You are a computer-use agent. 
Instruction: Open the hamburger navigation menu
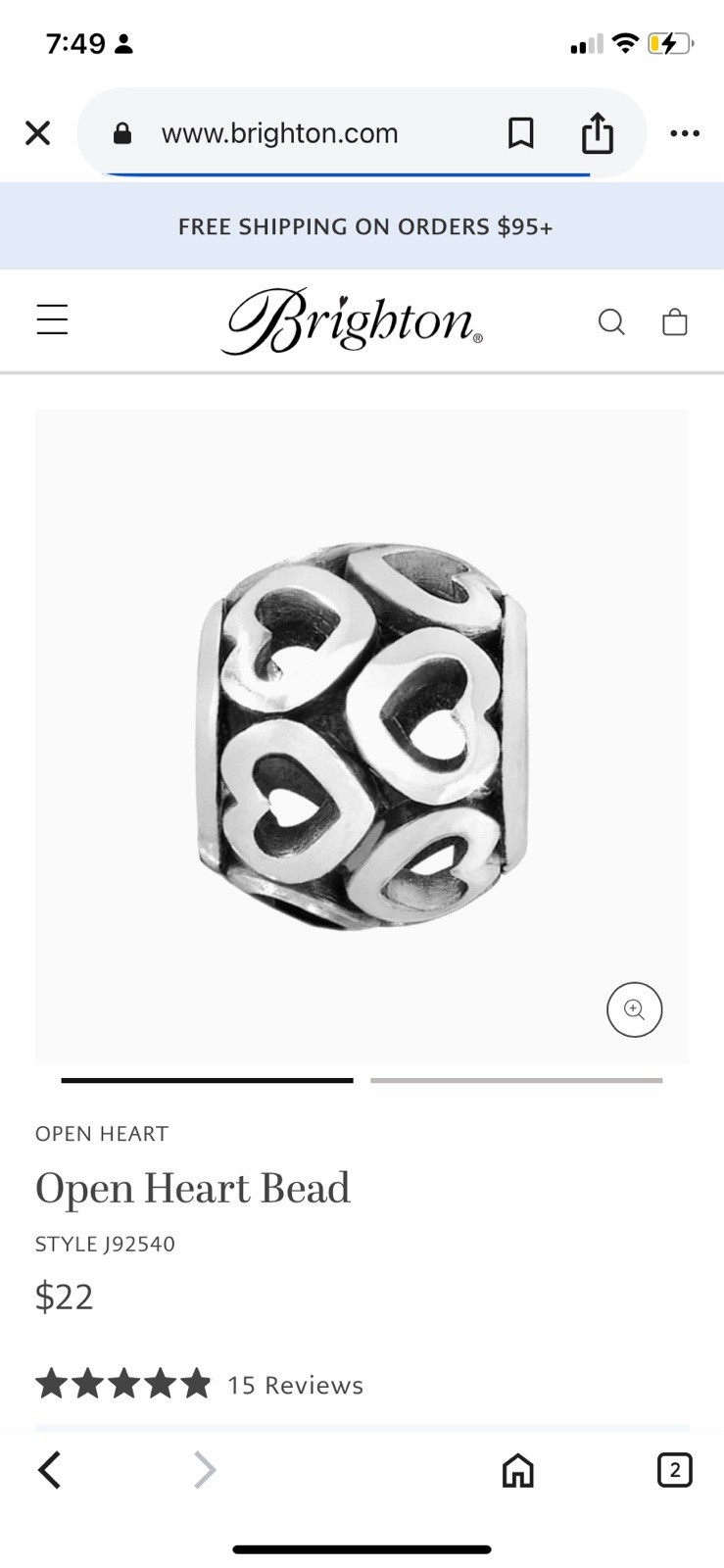point(52,320)
